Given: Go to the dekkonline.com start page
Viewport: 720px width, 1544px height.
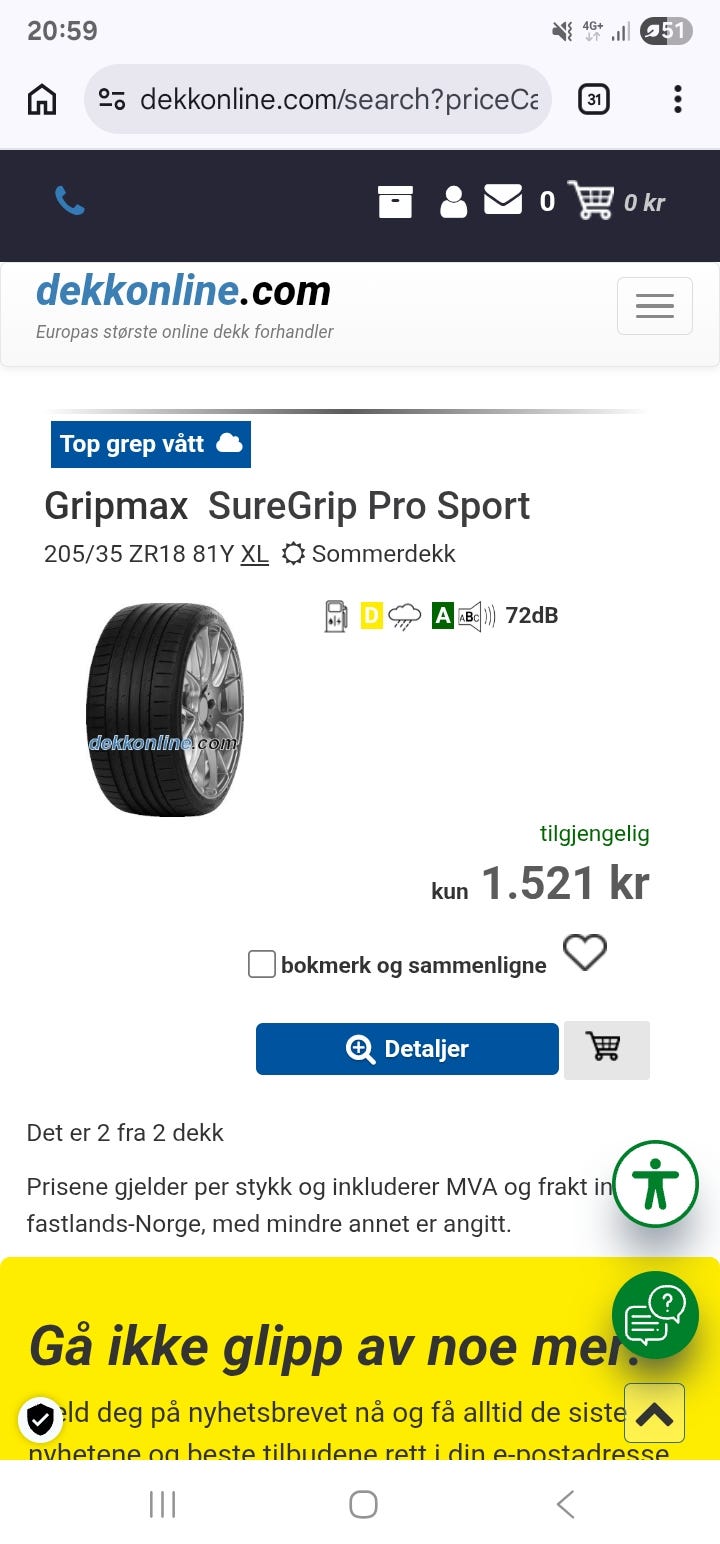Looking at the screenshot, I should 183,291.
